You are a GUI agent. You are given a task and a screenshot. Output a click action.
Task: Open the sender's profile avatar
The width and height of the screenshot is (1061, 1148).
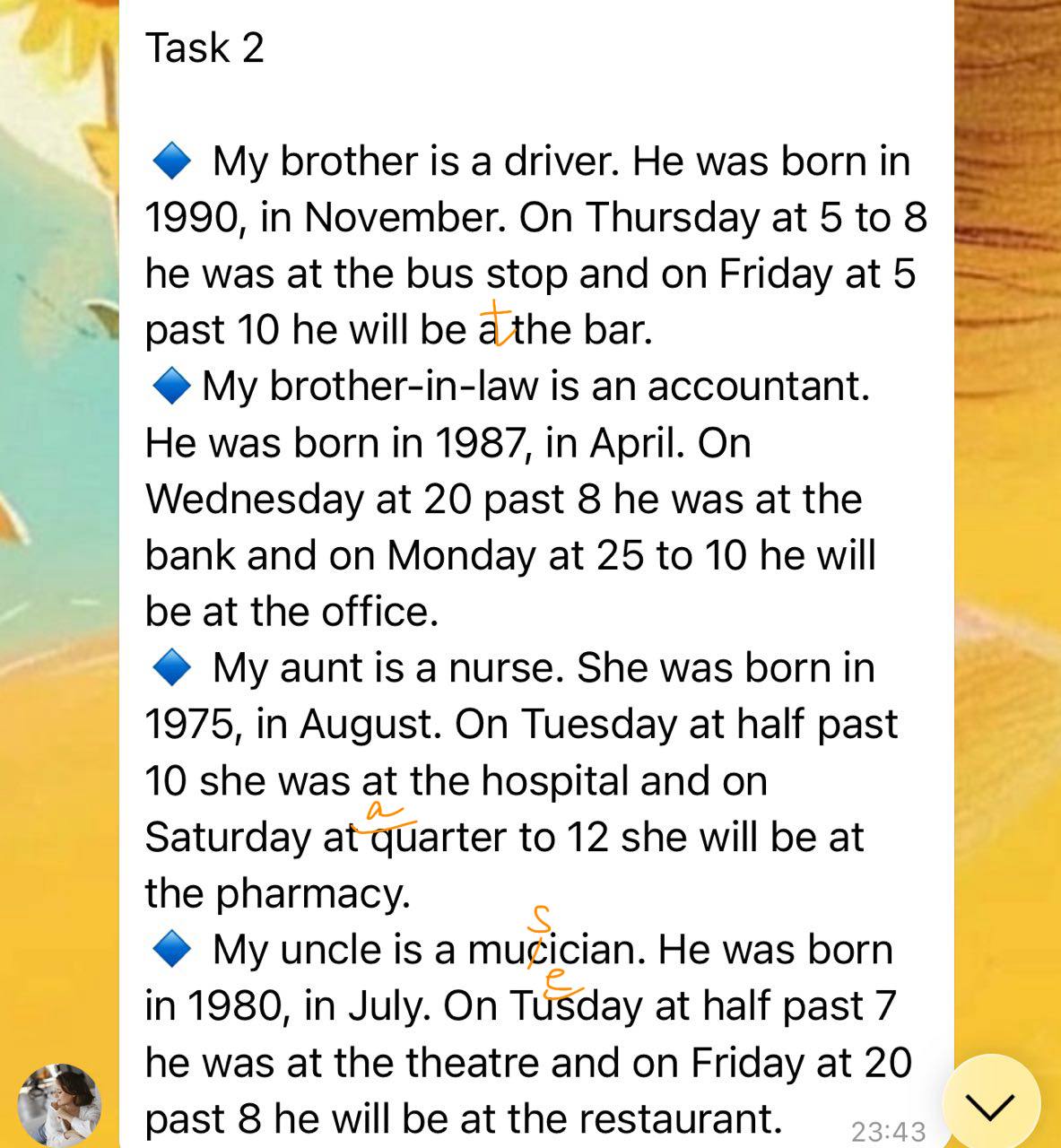tap(59, 1105)
